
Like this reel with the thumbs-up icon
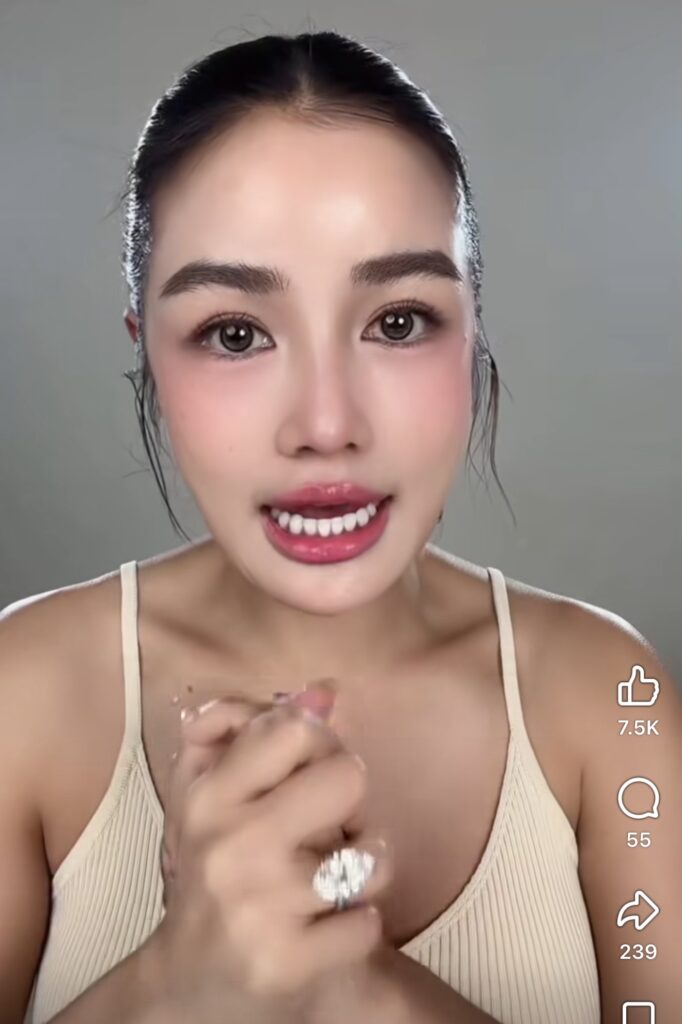point(638,687)
